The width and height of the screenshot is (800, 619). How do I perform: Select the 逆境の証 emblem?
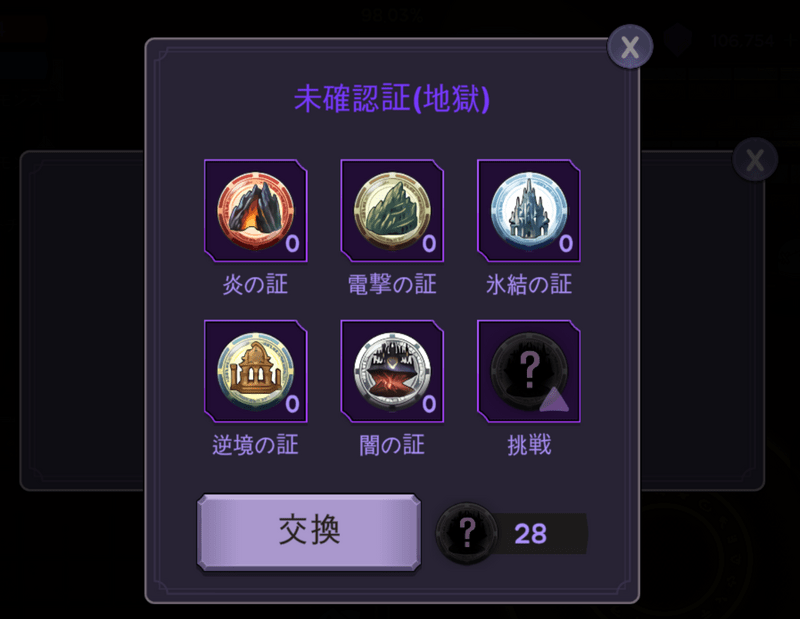pos(255,371)
